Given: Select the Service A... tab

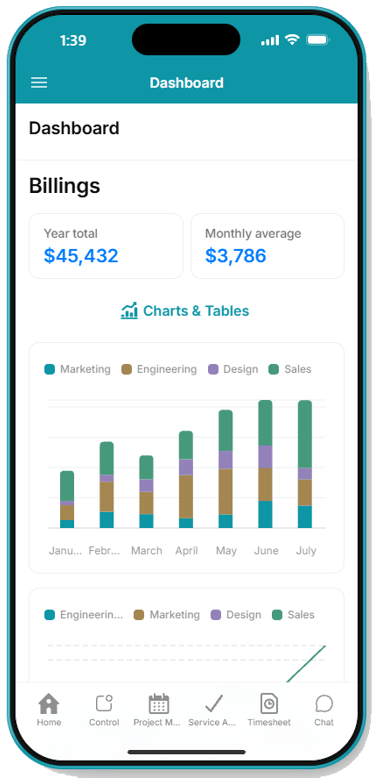Looking at the screenshot, I should [212, 710].
